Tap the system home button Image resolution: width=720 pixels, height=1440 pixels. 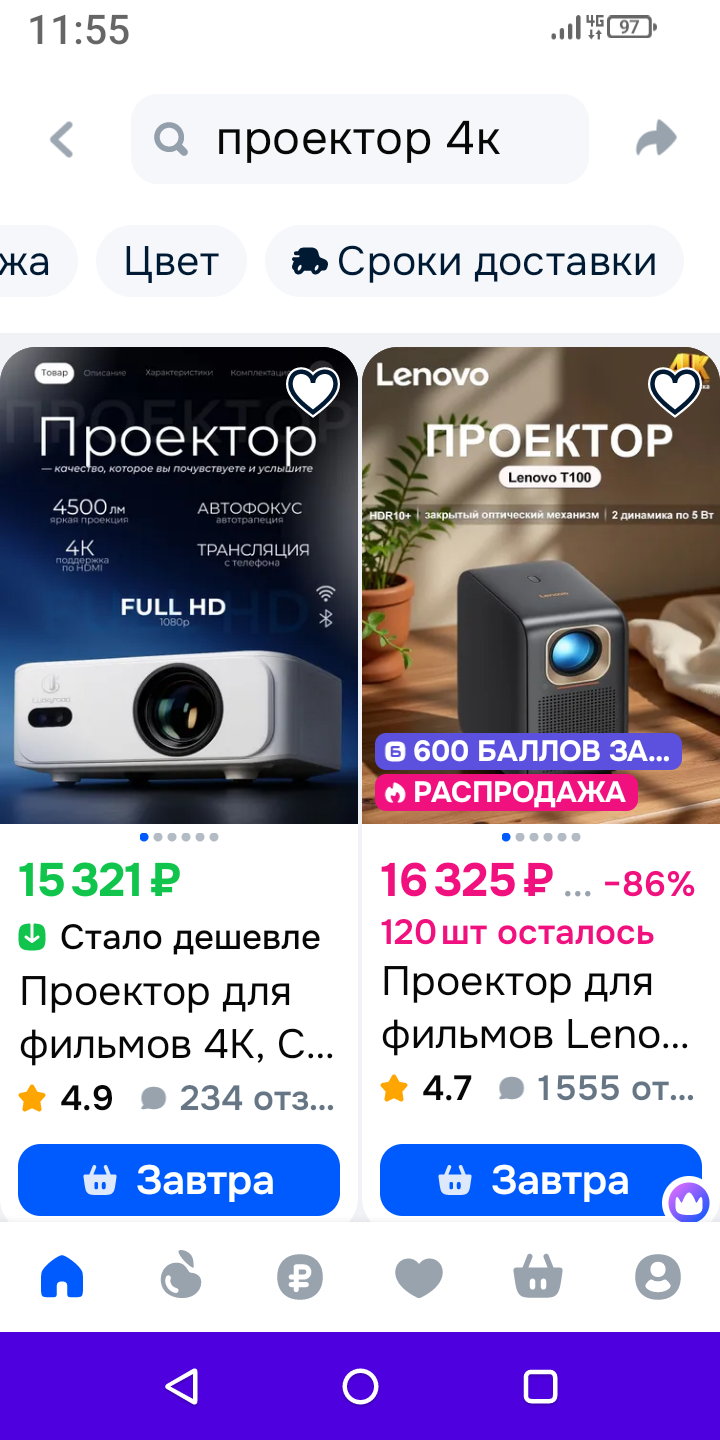[360, 1386]
